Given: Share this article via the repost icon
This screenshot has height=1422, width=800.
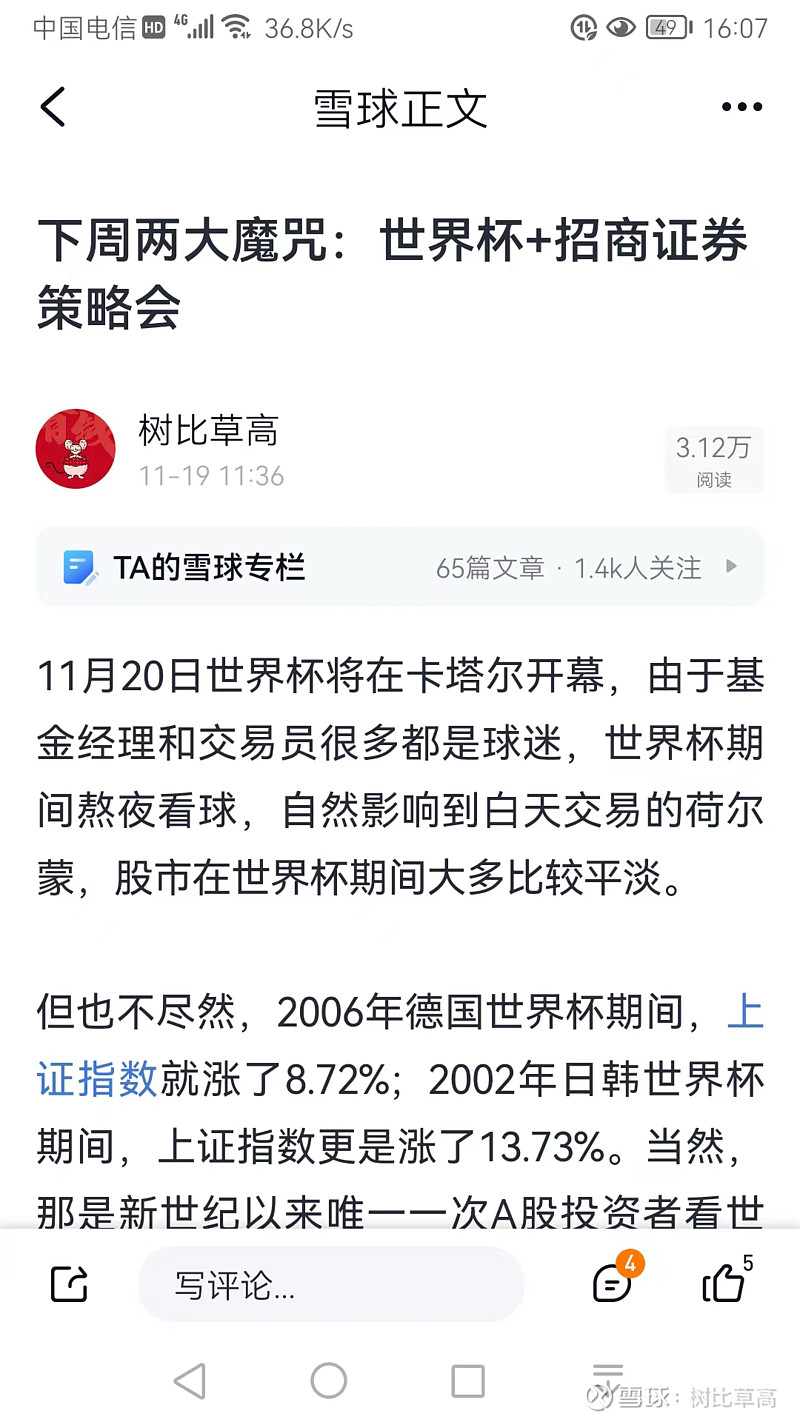Looking at the screenshot, I should pos(69,1284).
